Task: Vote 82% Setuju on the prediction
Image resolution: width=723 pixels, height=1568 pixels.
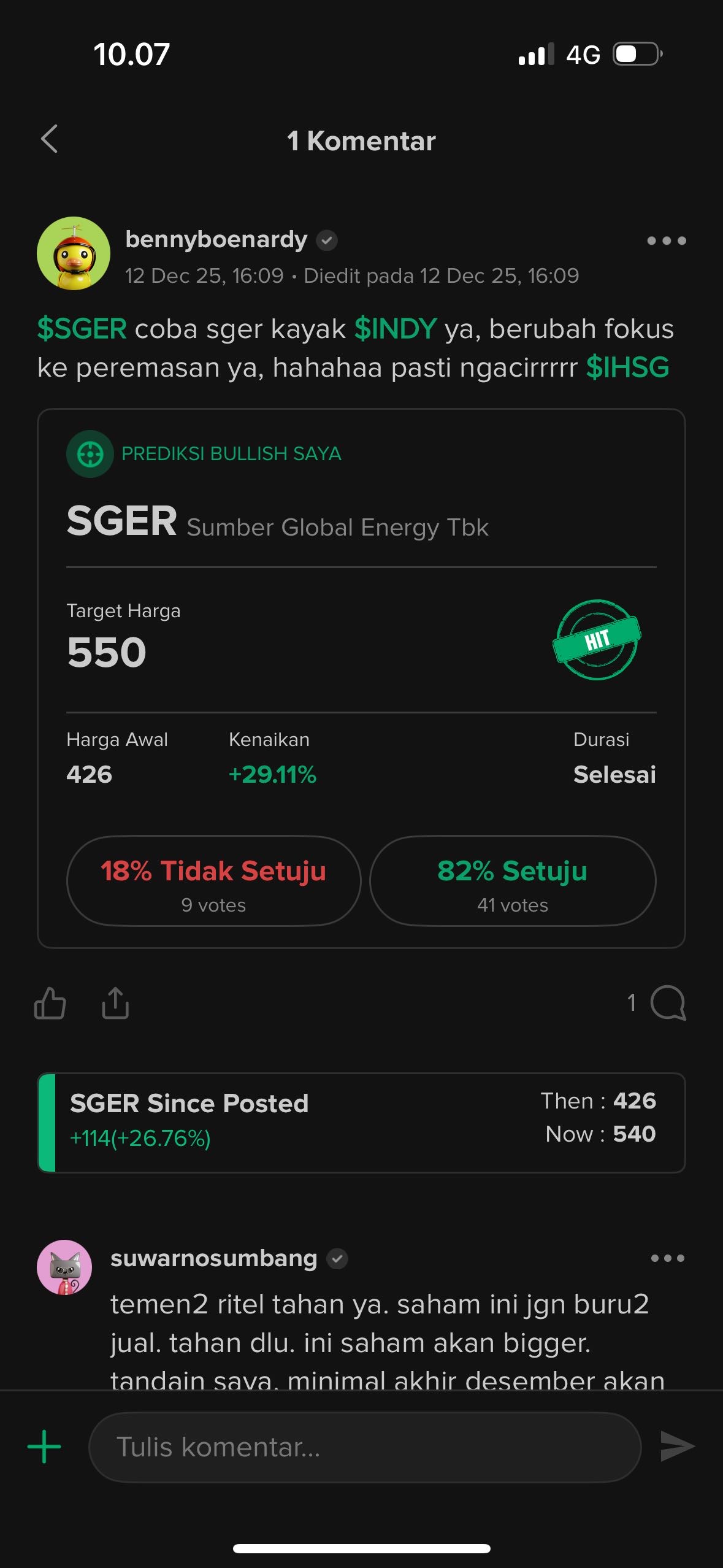Action: 513,881
